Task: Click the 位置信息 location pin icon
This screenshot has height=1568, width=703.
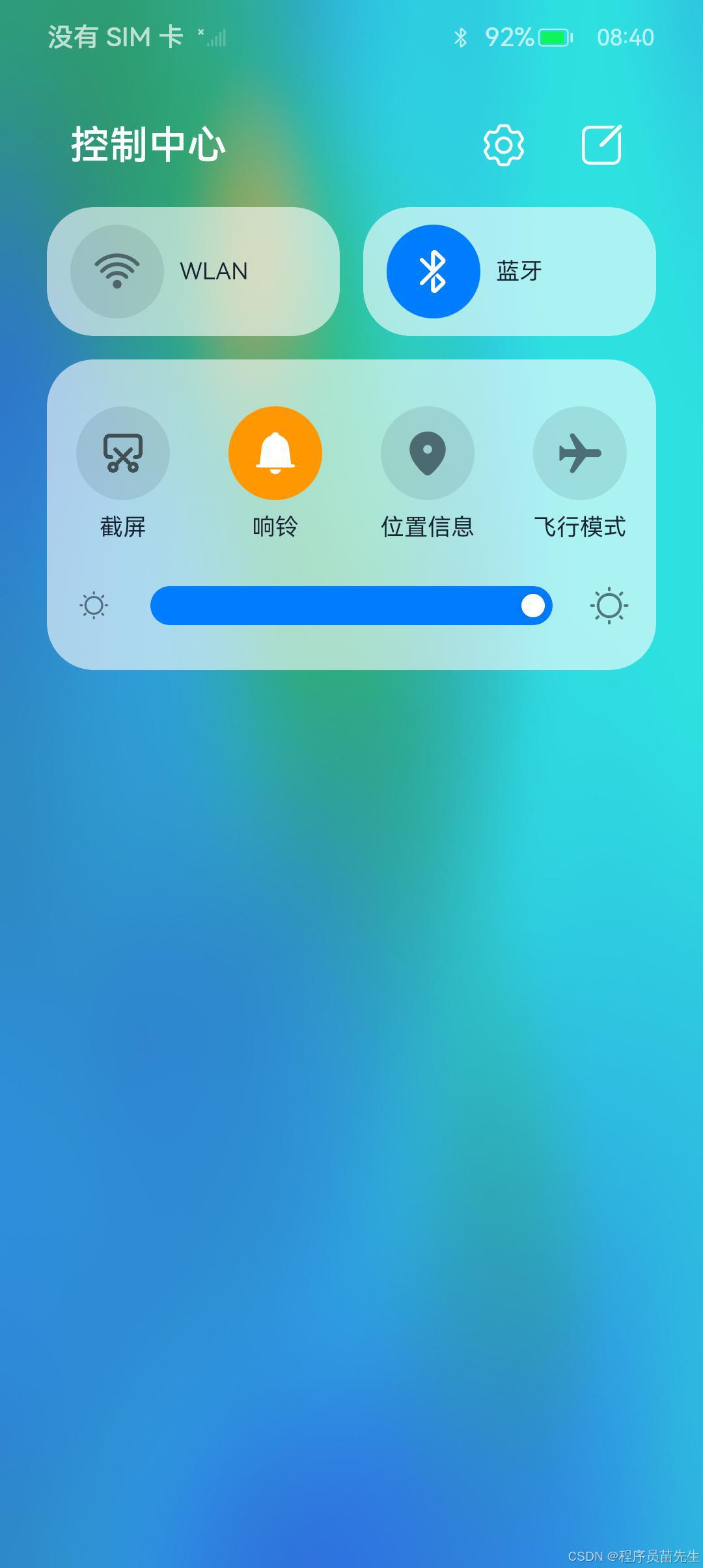Action: point(427,454)
